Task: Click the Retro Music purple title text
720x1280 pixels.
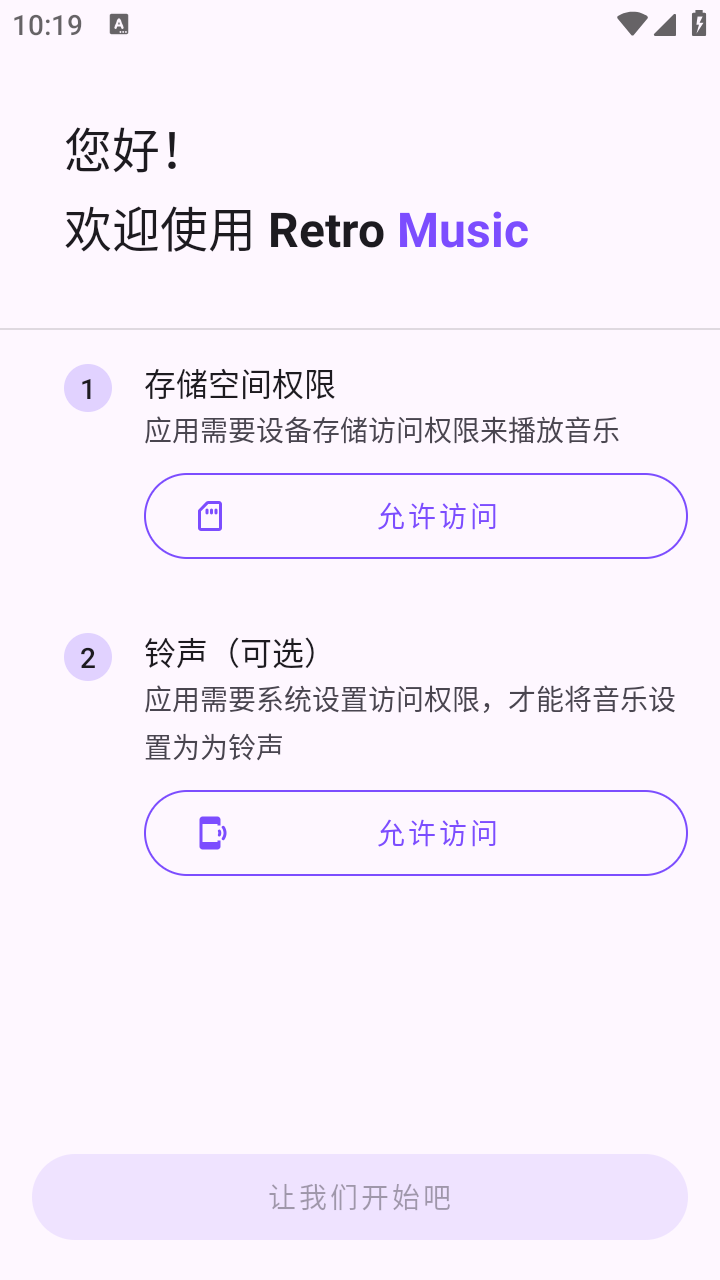Action: (x=462, y=231)
